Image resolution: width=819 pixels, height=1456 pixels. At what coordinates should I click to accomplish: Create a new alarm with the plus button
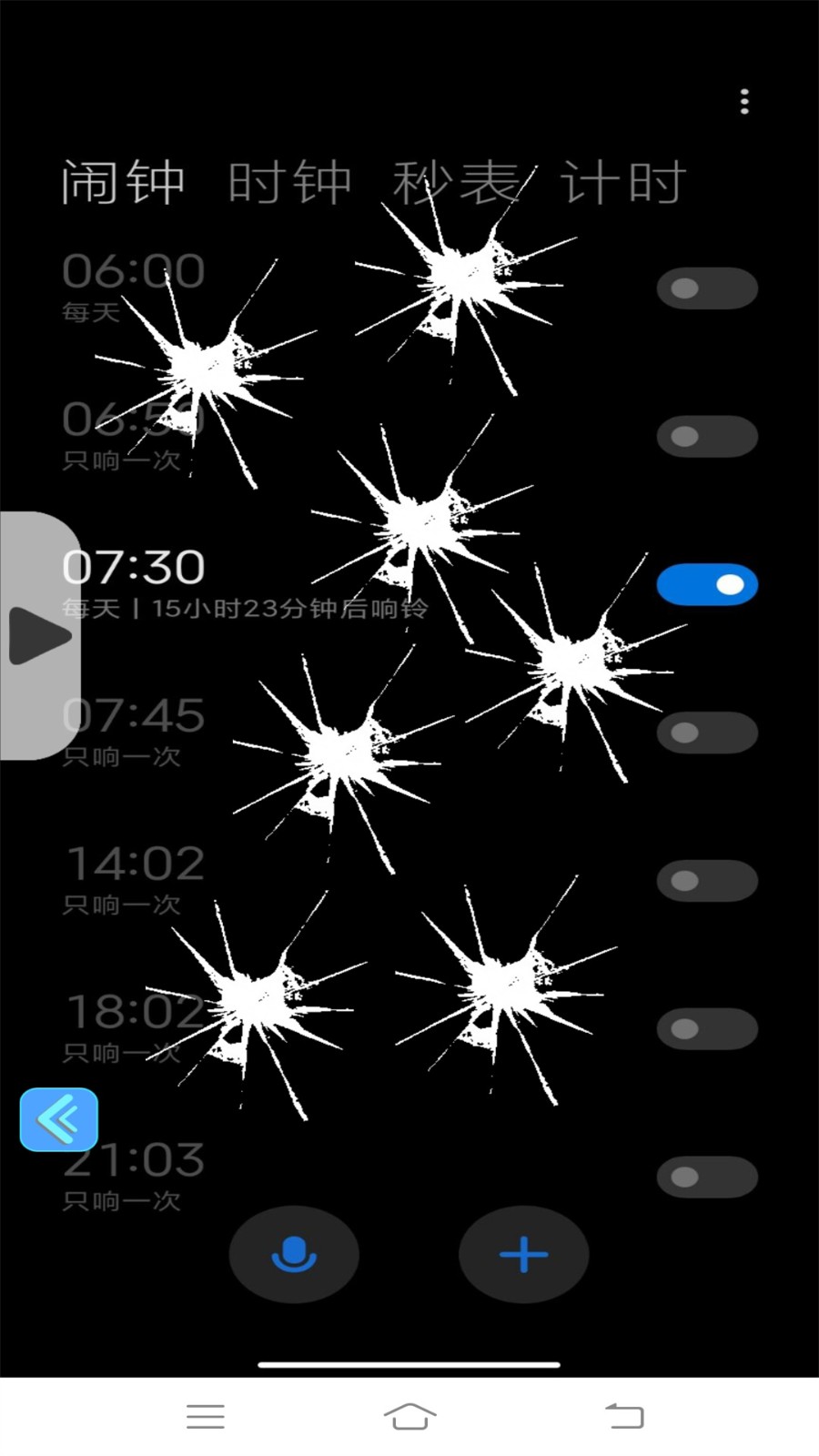(523, 1255)
